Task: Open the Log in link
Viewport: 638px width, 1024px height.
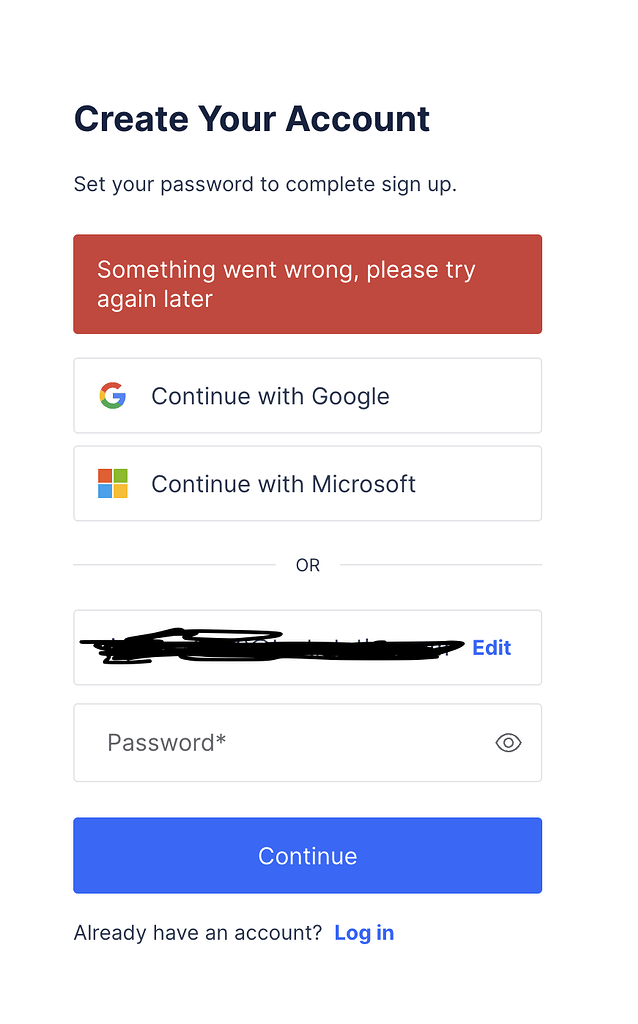Action: pos(364,933)
